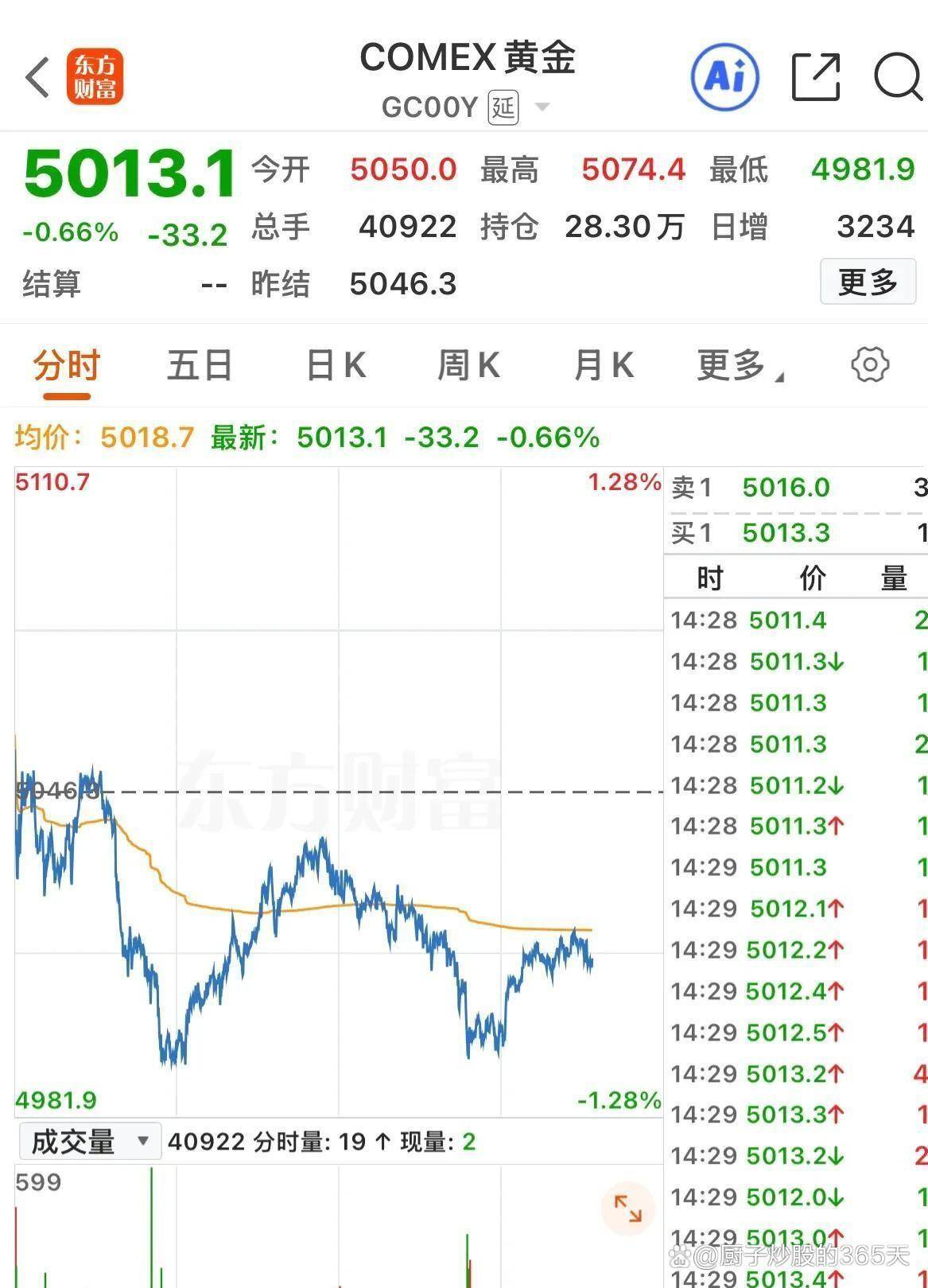Select the 分时 chart tab
Screen dimensions: 928x1288
point(66,366)
